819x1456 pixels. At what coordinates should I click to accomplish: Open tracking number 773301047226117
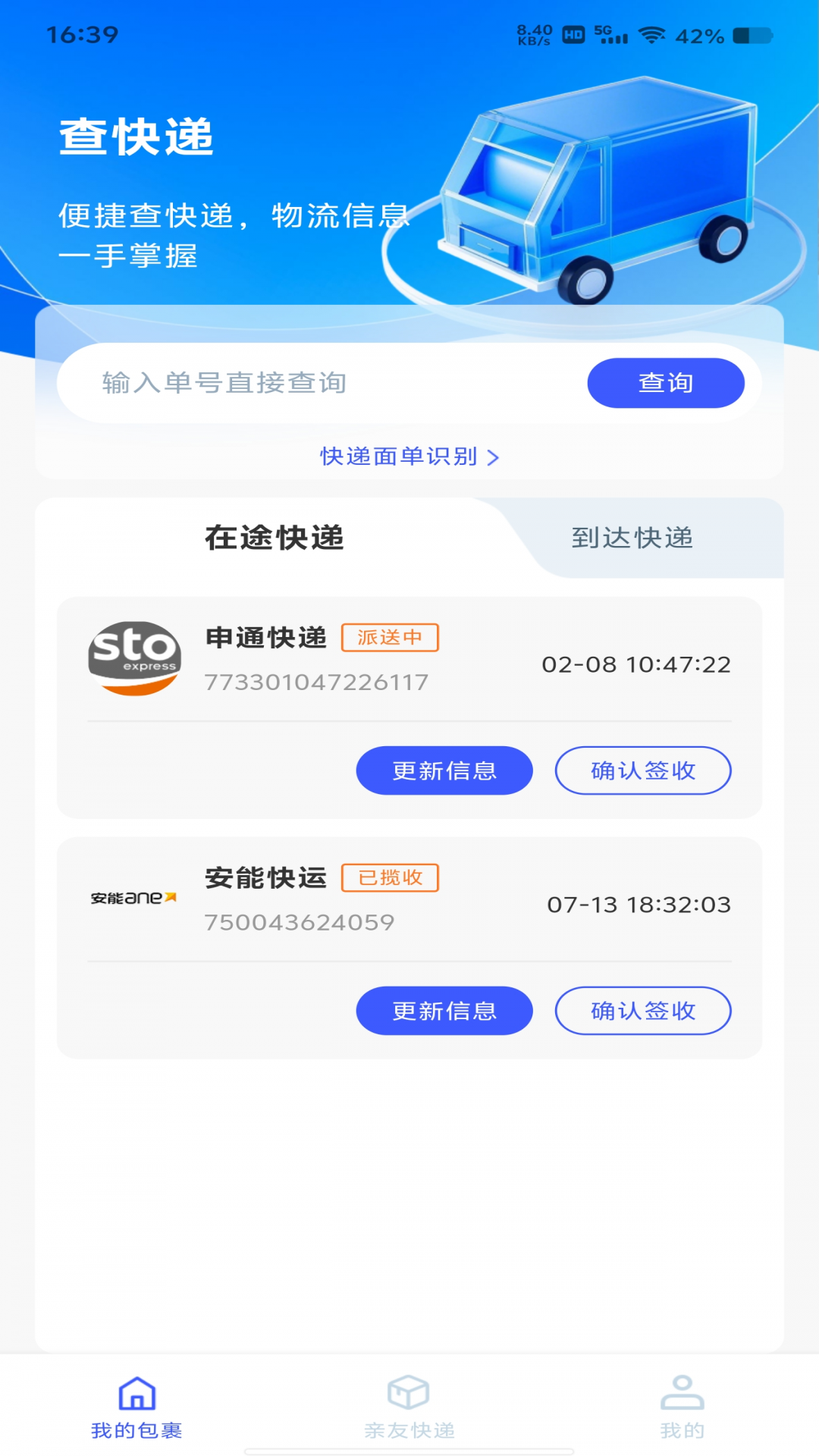(315, 682)
